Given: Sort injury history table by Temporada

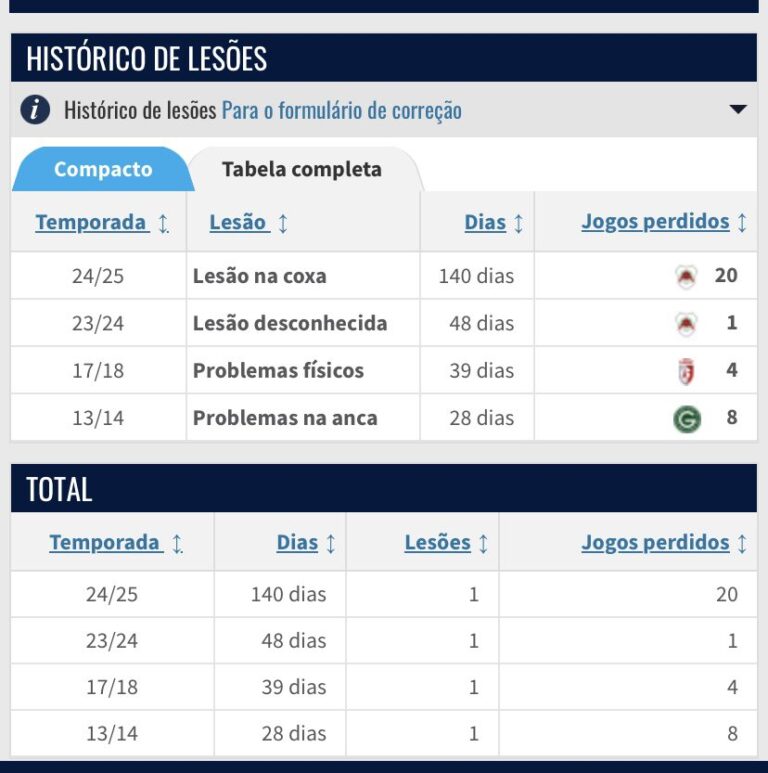Looking at the screenshot, I should [91, 223].
